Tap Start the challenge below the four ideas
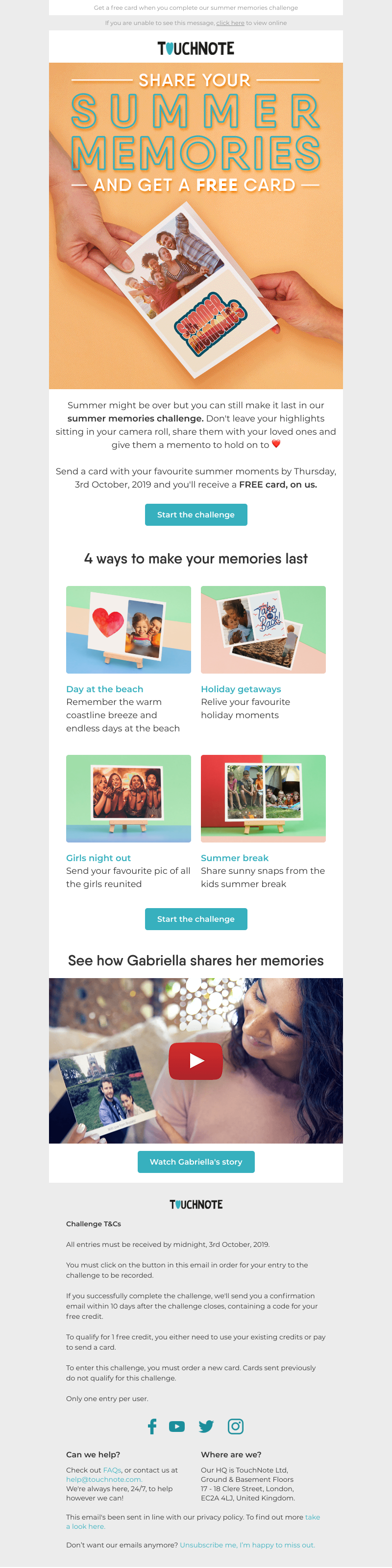Viewport: 392px width, 1568px height. click(196, 918)
